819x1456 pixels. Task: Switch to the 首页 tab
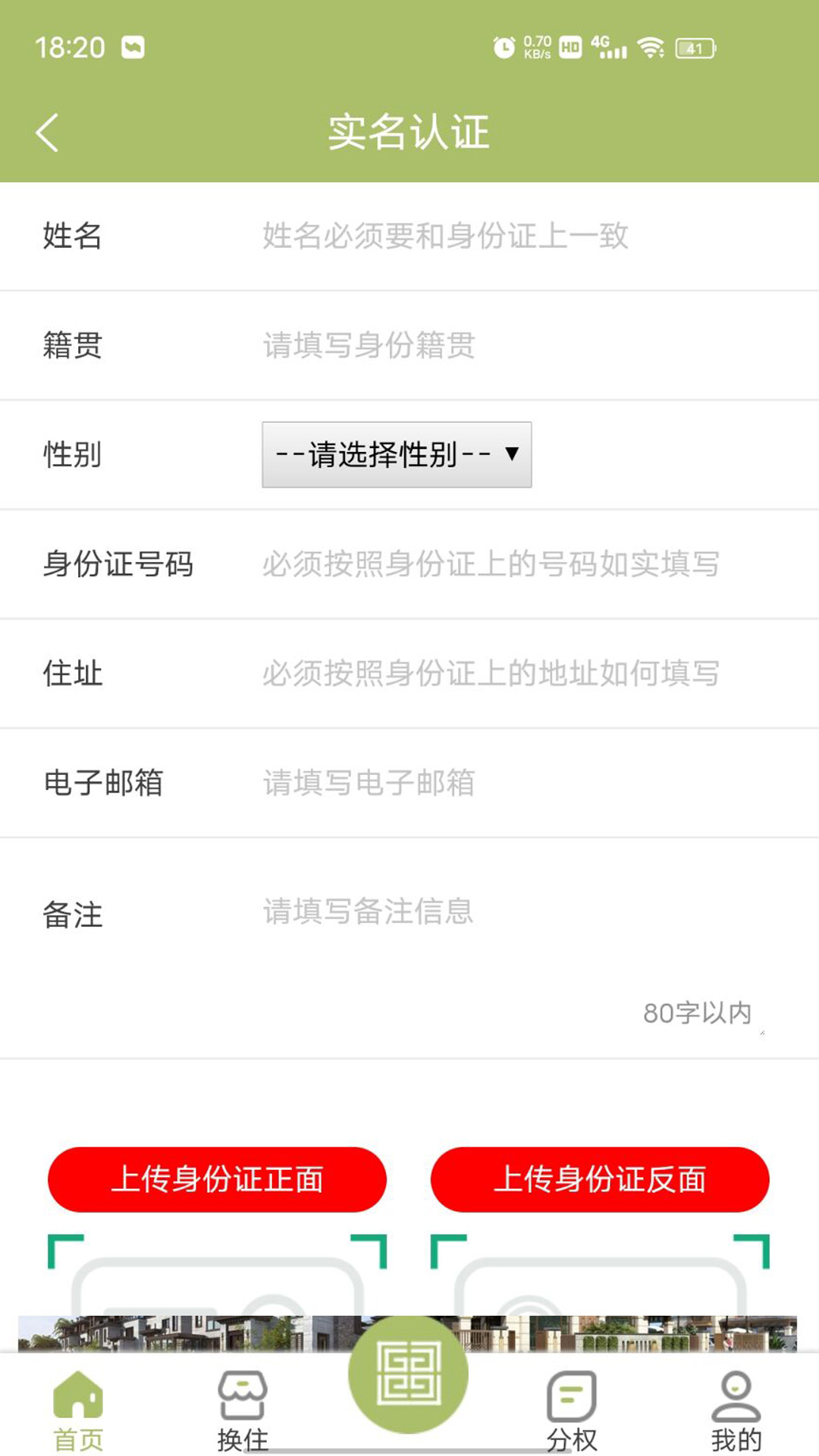click(78, 1410)
